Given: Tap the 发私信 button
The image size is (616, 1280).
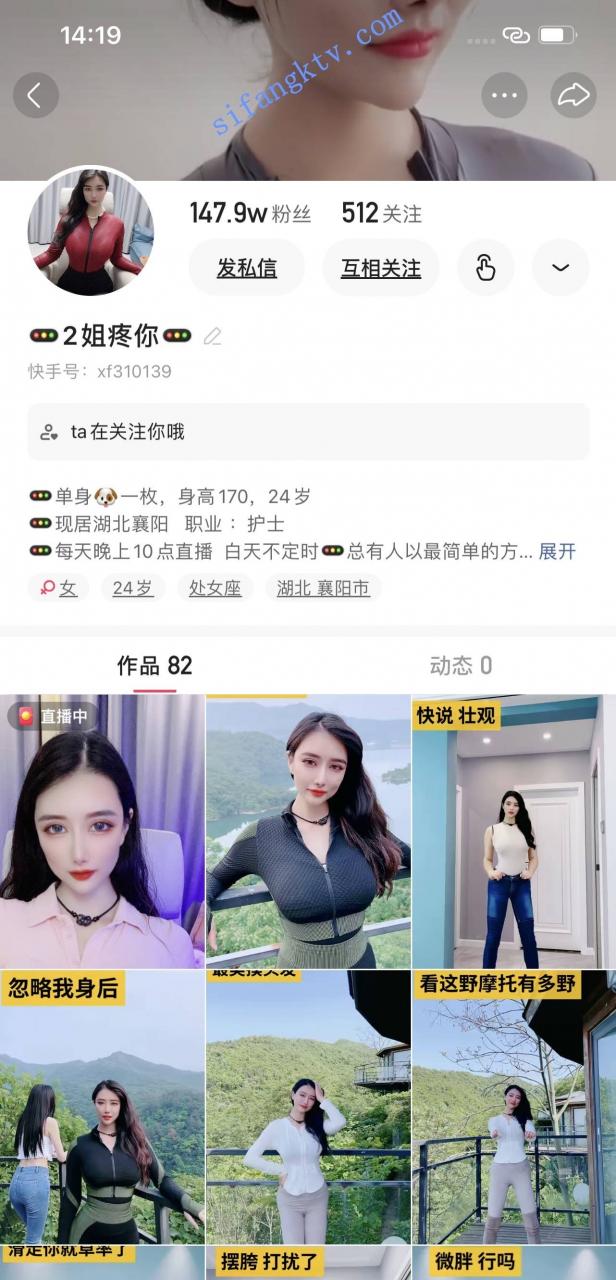Looking at the screenshot, I should tap(246, 268).
